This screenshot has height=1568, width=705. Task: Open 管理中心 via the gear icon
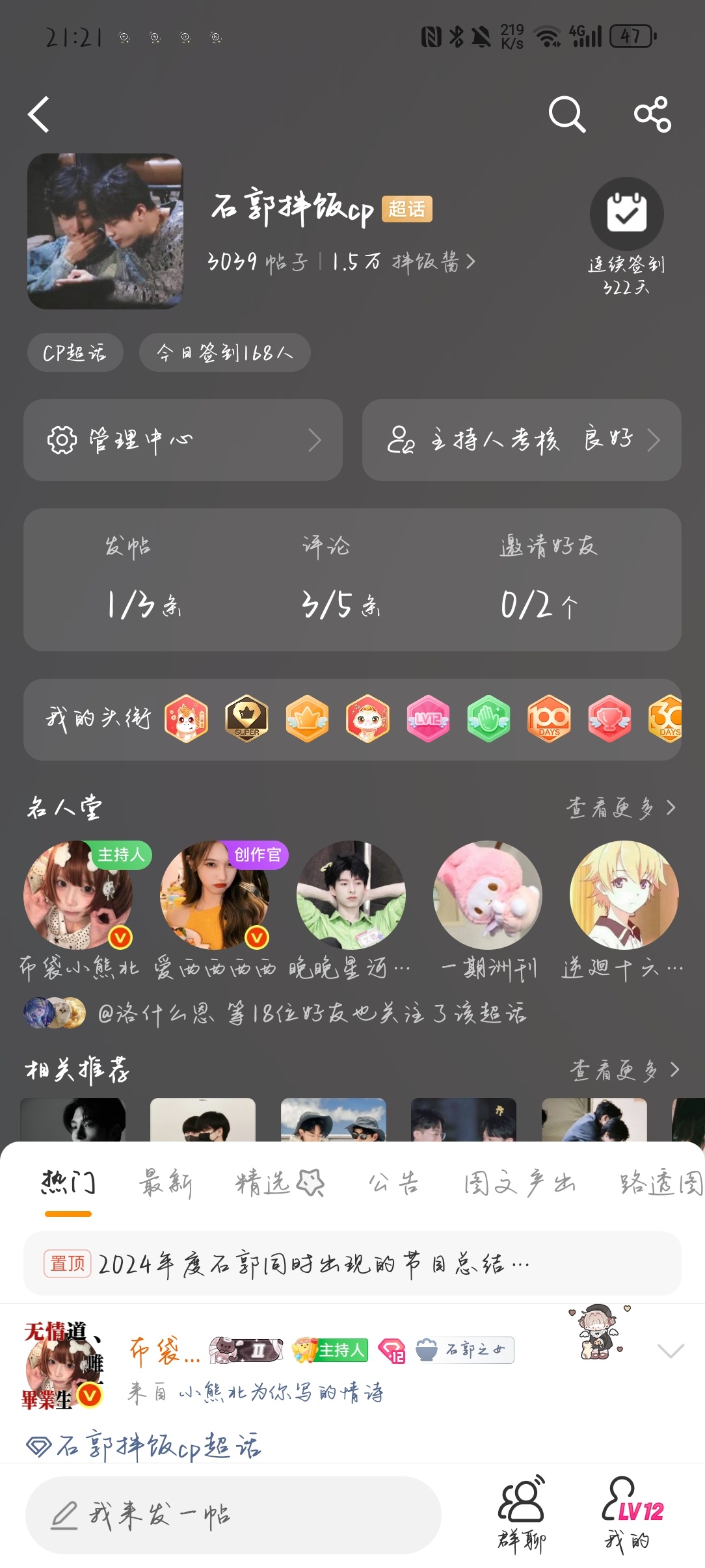tap(62, 439)
